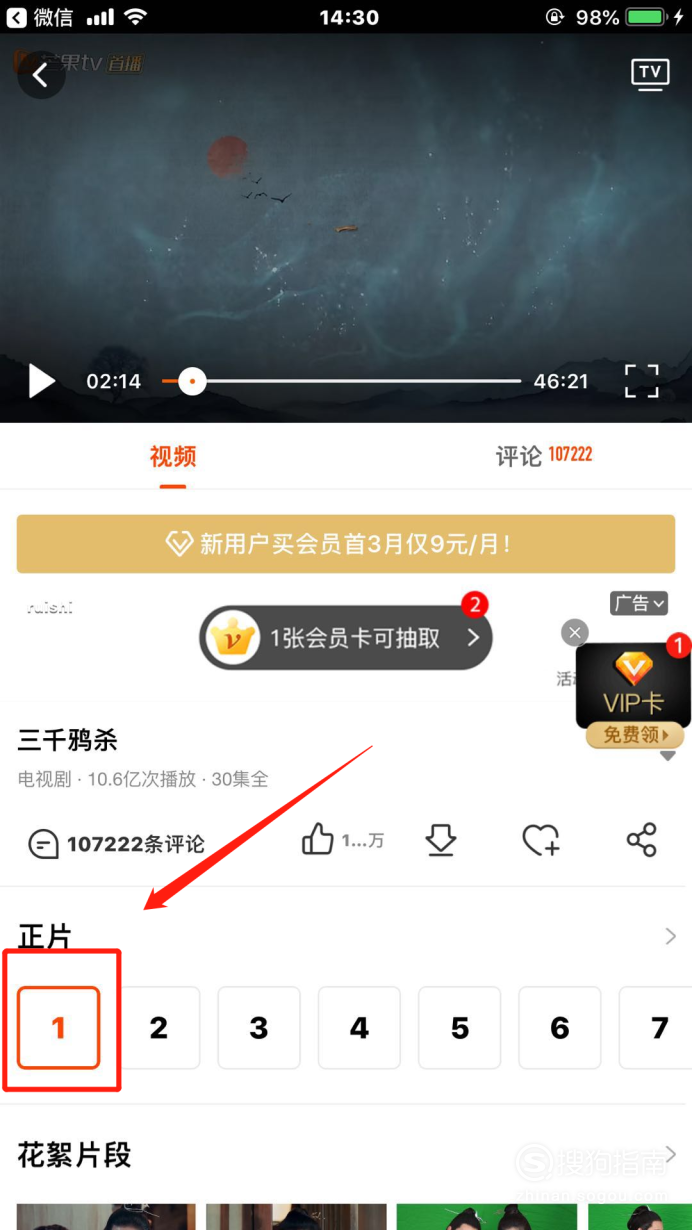This screenshot has width=692, height=1230.
Task: Like this show with thumbs up
Action: pos(318,840)
